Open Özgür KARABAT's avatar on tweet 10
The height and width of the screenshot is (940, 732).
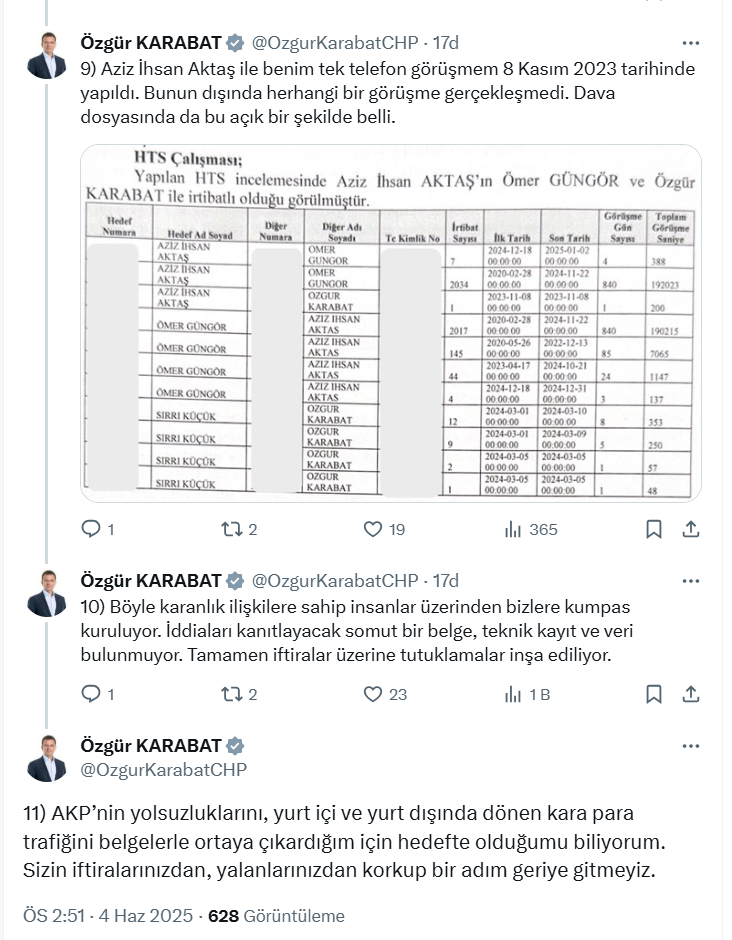[x=46, y=593]
